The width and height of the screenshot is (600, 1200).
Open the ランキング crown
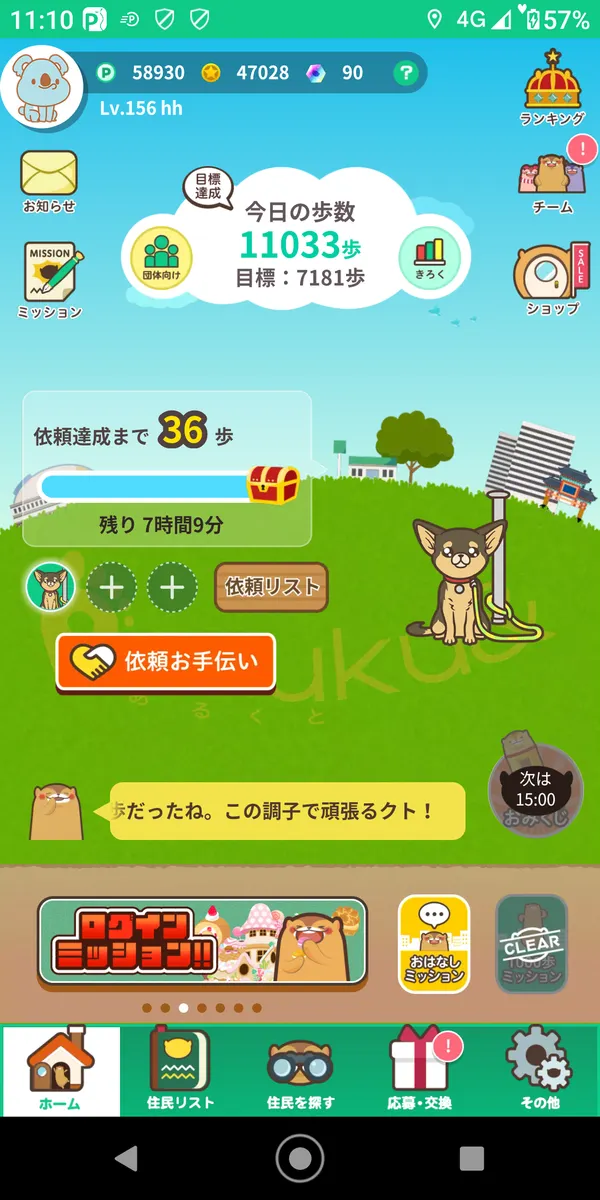(552, 88)
